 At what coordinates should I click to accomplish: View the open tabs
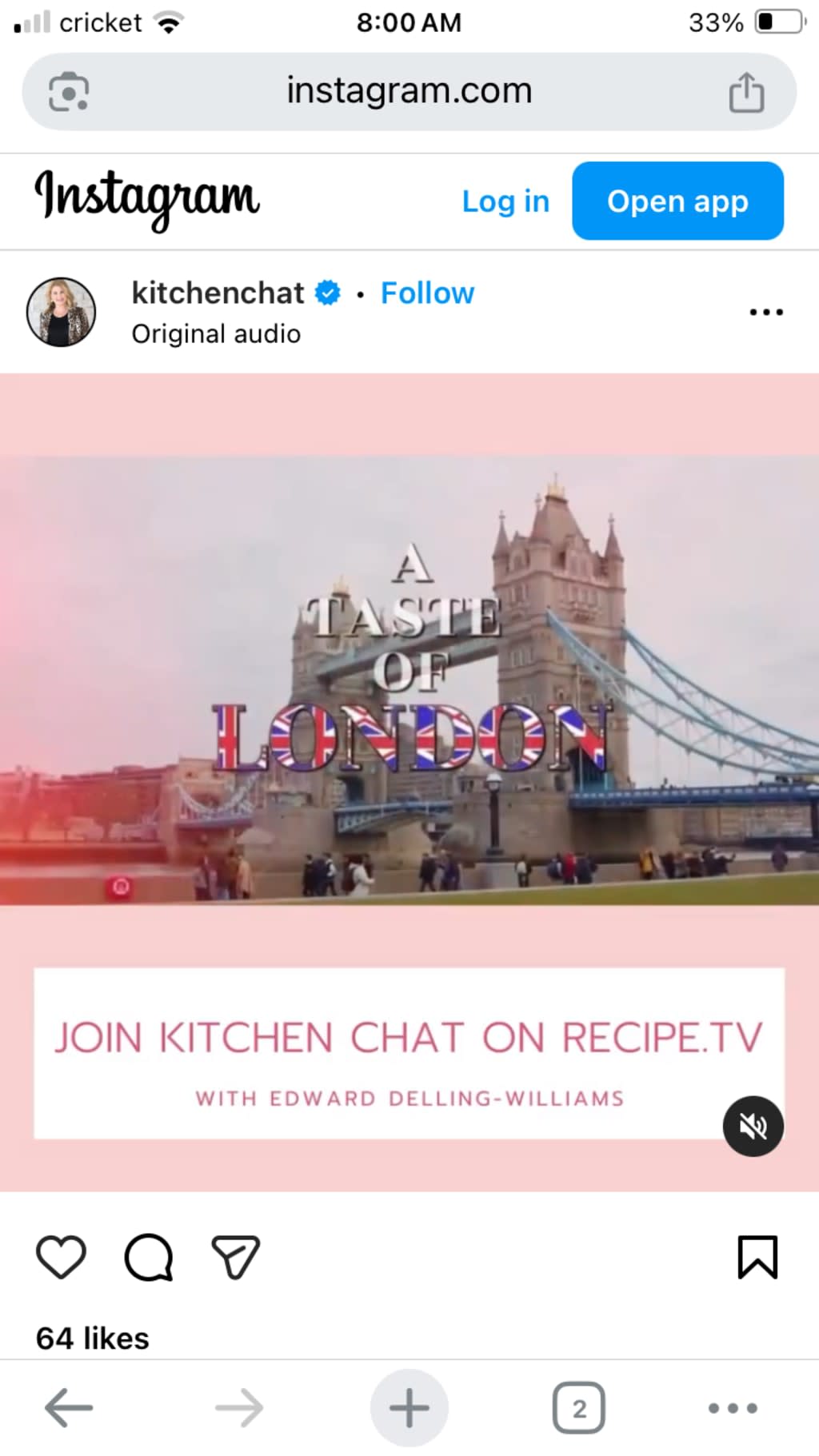[578, 1407]
